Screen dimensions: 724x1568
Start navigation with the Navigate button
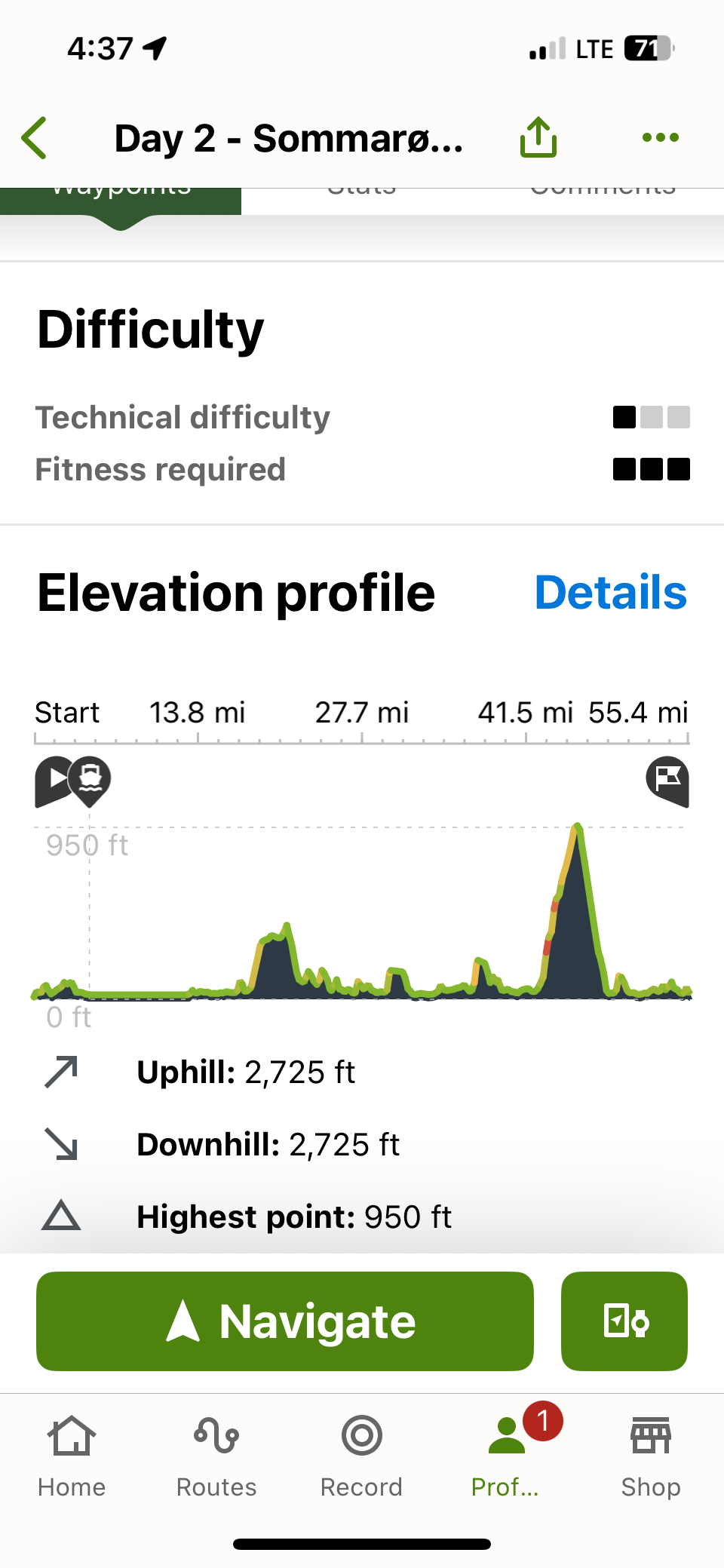click(x=285, y=1321)
